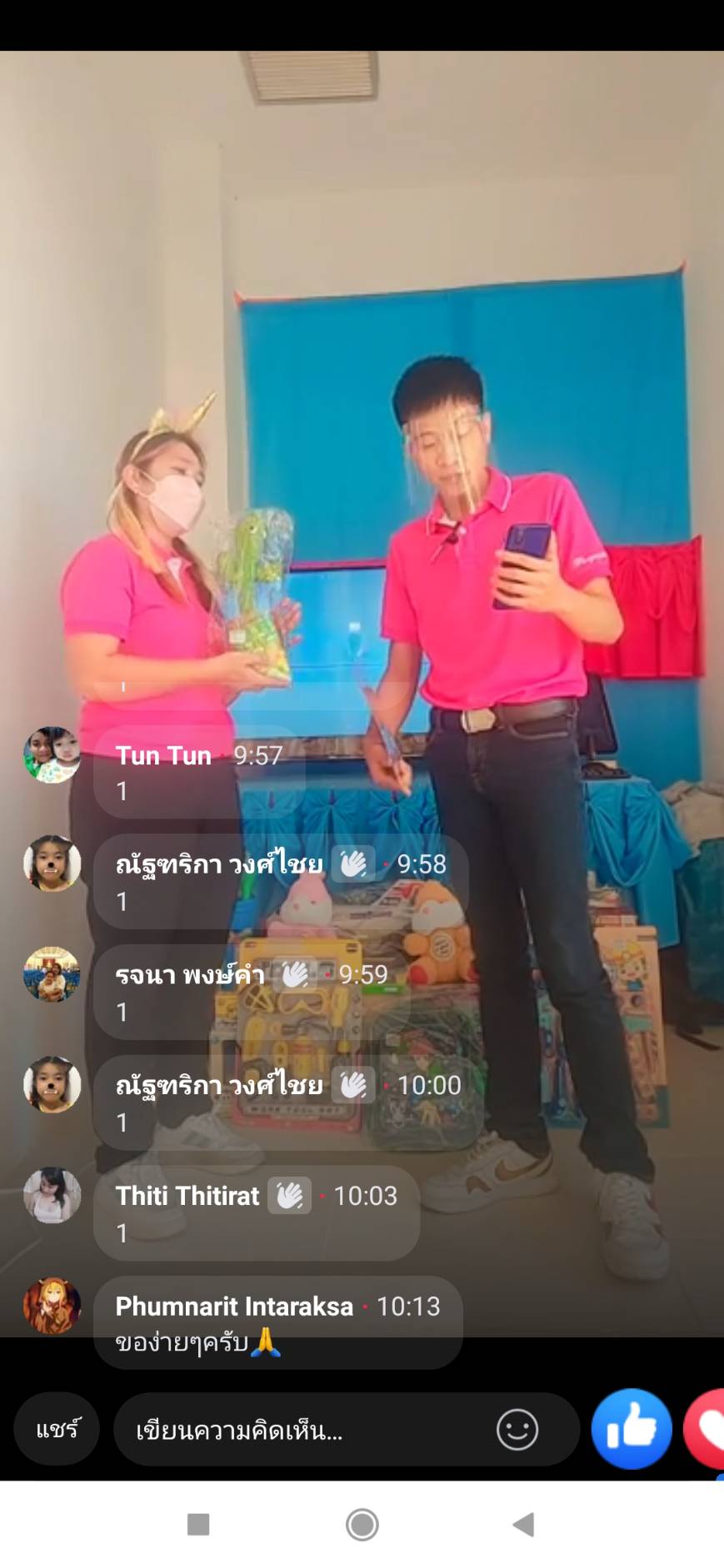Send a heart love reaction
The height and width of the screenshot is (1568, 724).
(x=705, y=1429)
